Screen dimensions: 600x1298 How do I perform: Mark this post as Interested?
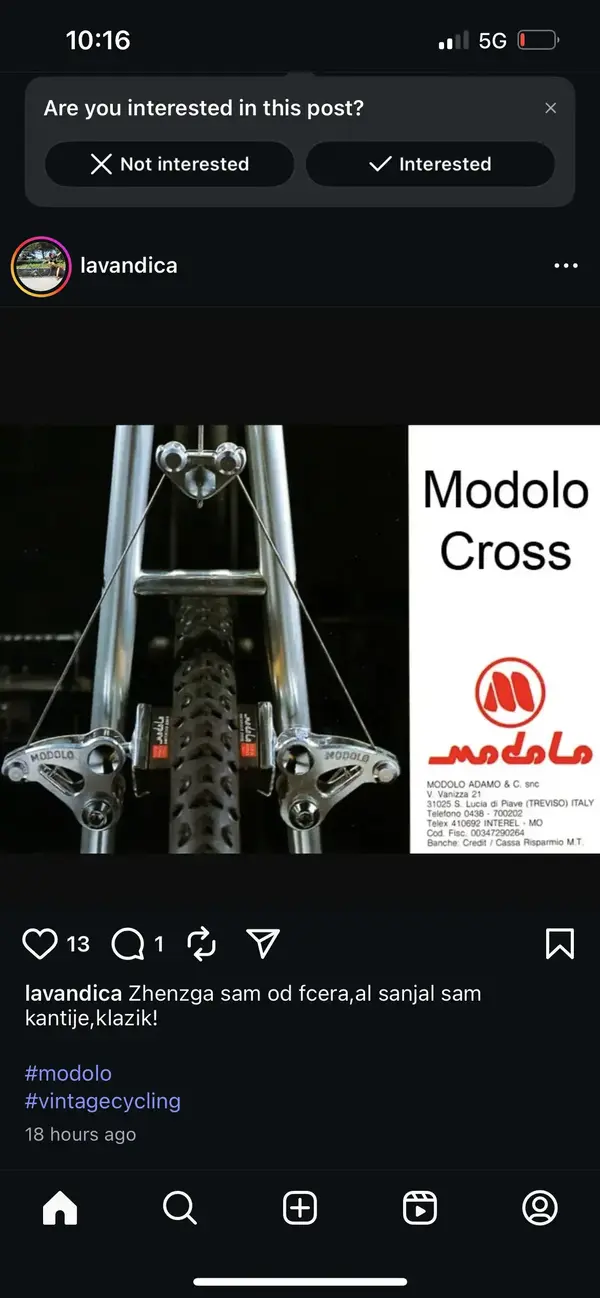click(x=430, y=164)
